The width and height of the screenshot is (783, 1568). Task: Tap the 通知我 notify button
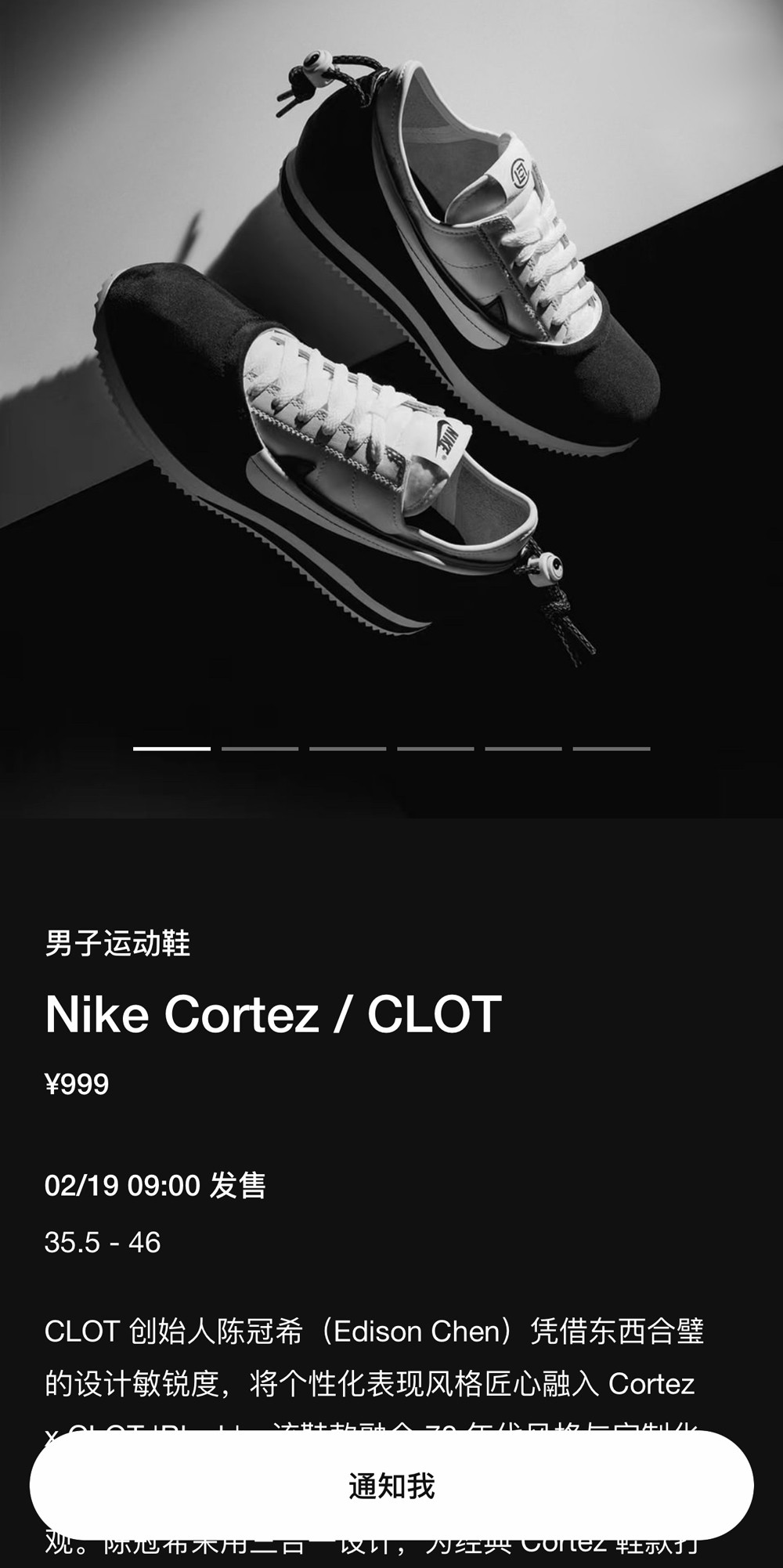click(x=391, y=1485)
